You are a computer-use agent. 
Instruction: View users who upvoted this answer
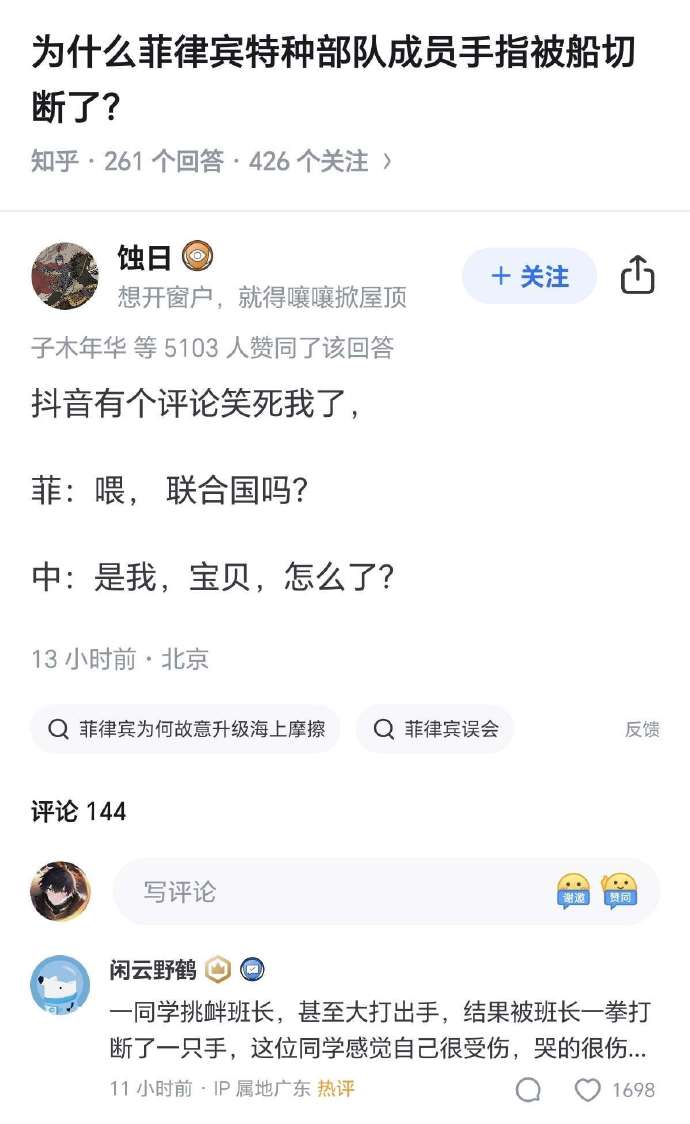tap(212, 348)
